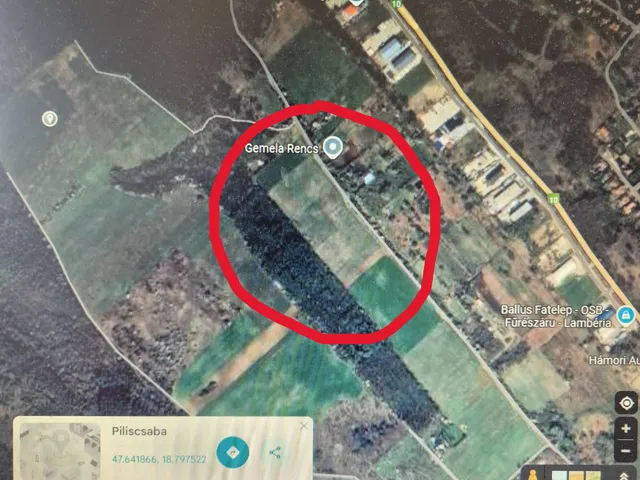
Task: Open Ballus Fatelep place marker
Action: pos(626,317)
